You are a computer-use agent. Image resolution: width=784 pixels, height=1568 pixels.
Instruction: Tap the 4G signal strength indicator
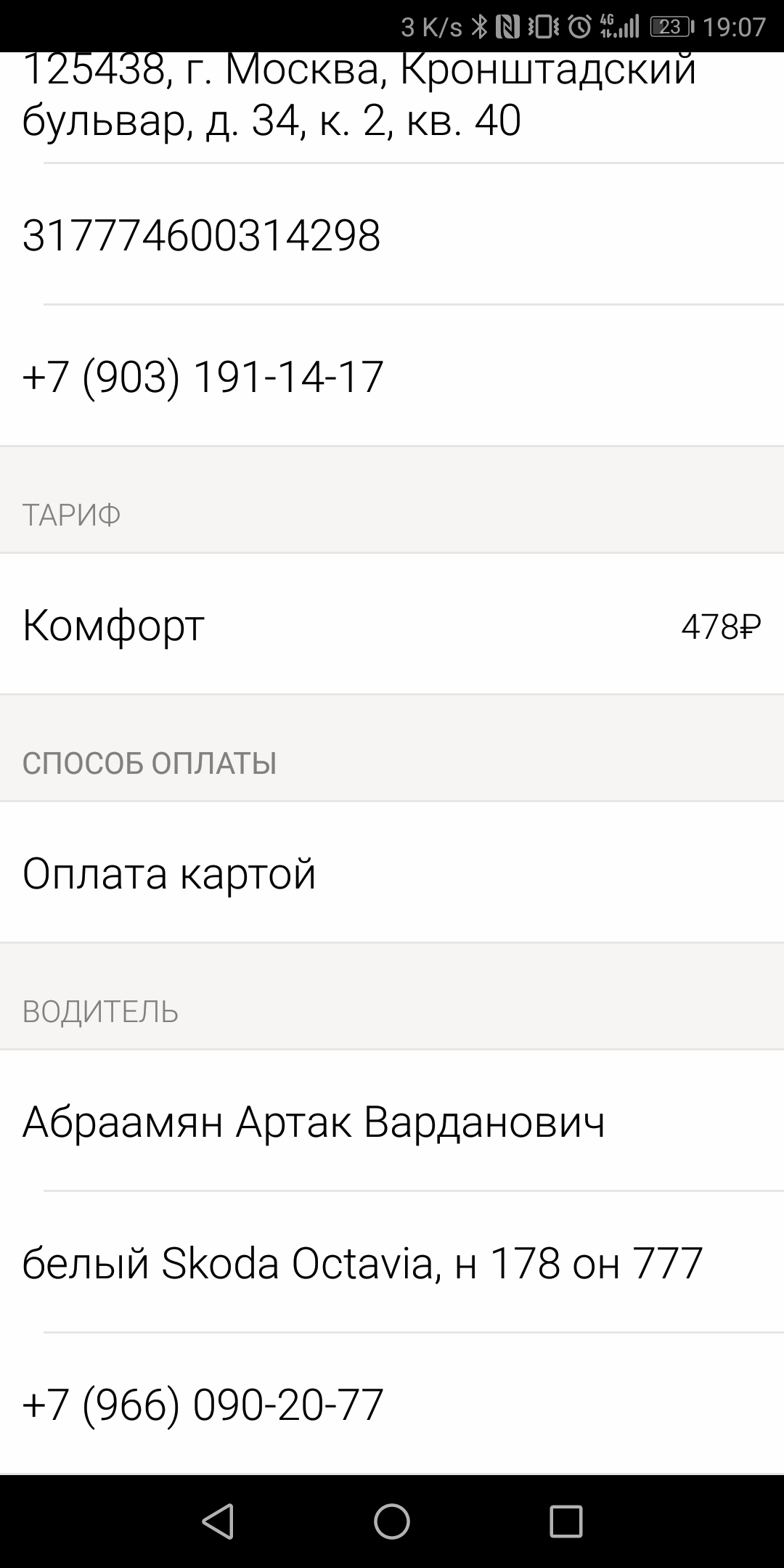point(619,27)
